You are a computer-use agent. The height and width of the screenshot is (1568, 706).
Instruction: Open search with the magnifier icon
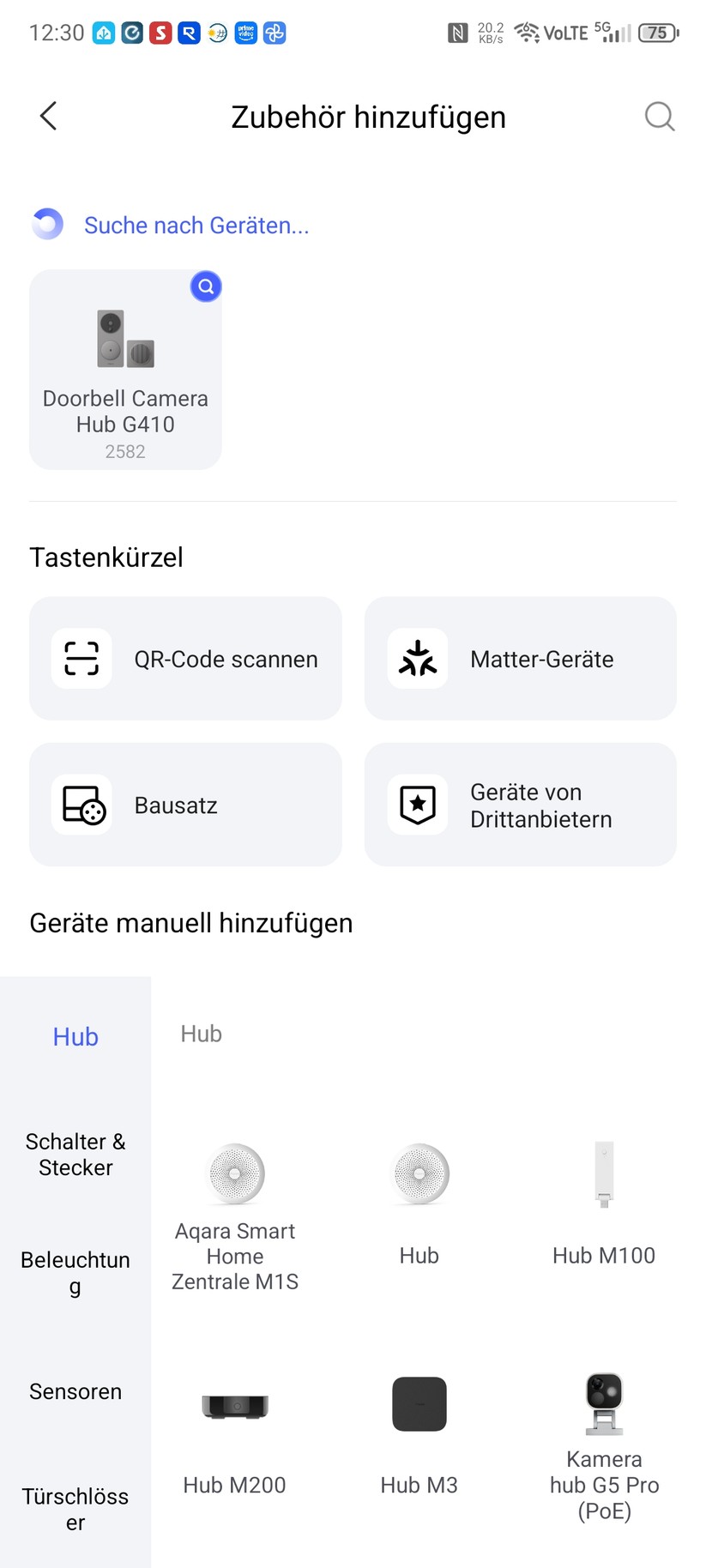[x=659, y=117]
